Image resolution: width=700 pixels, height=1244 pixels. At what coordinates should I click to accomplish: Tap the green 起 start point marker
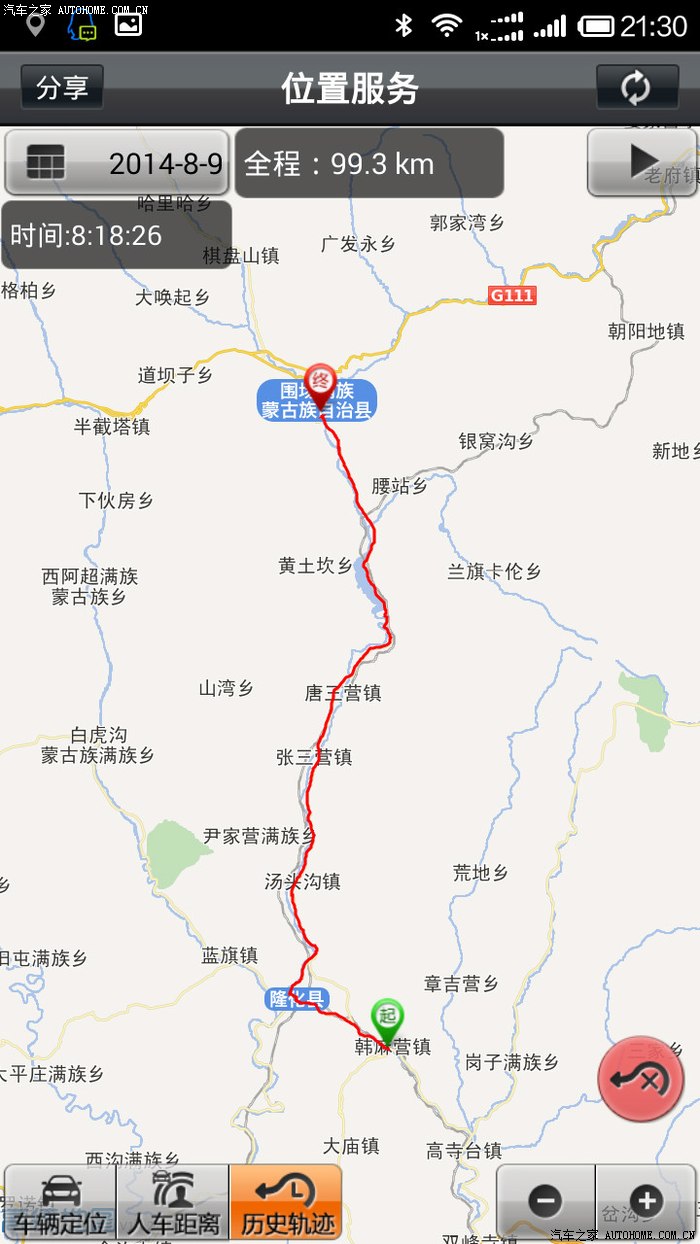coord(387,1017)
